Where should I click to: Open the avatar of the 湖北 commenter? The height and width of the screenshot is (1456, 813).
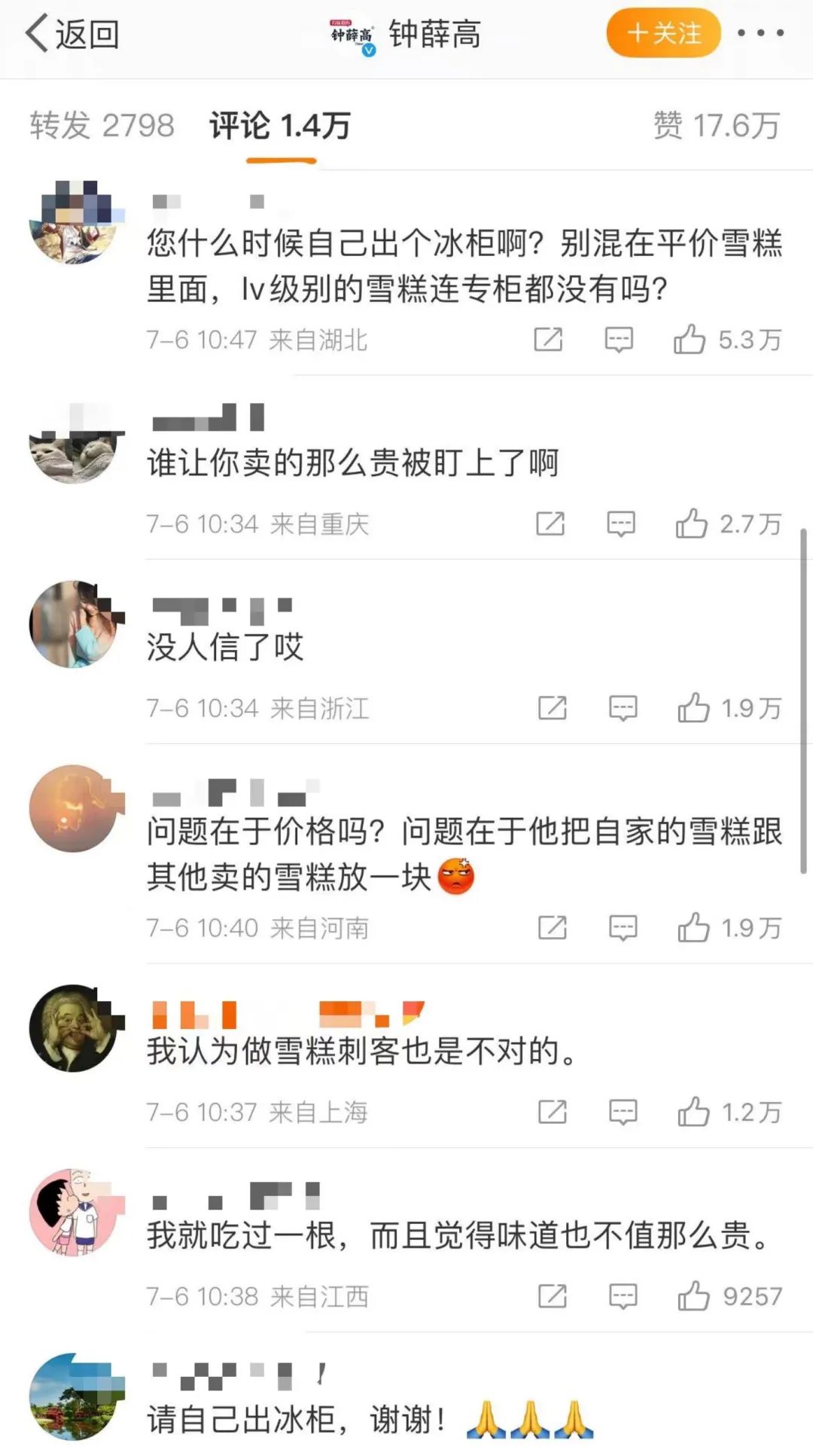73,222
